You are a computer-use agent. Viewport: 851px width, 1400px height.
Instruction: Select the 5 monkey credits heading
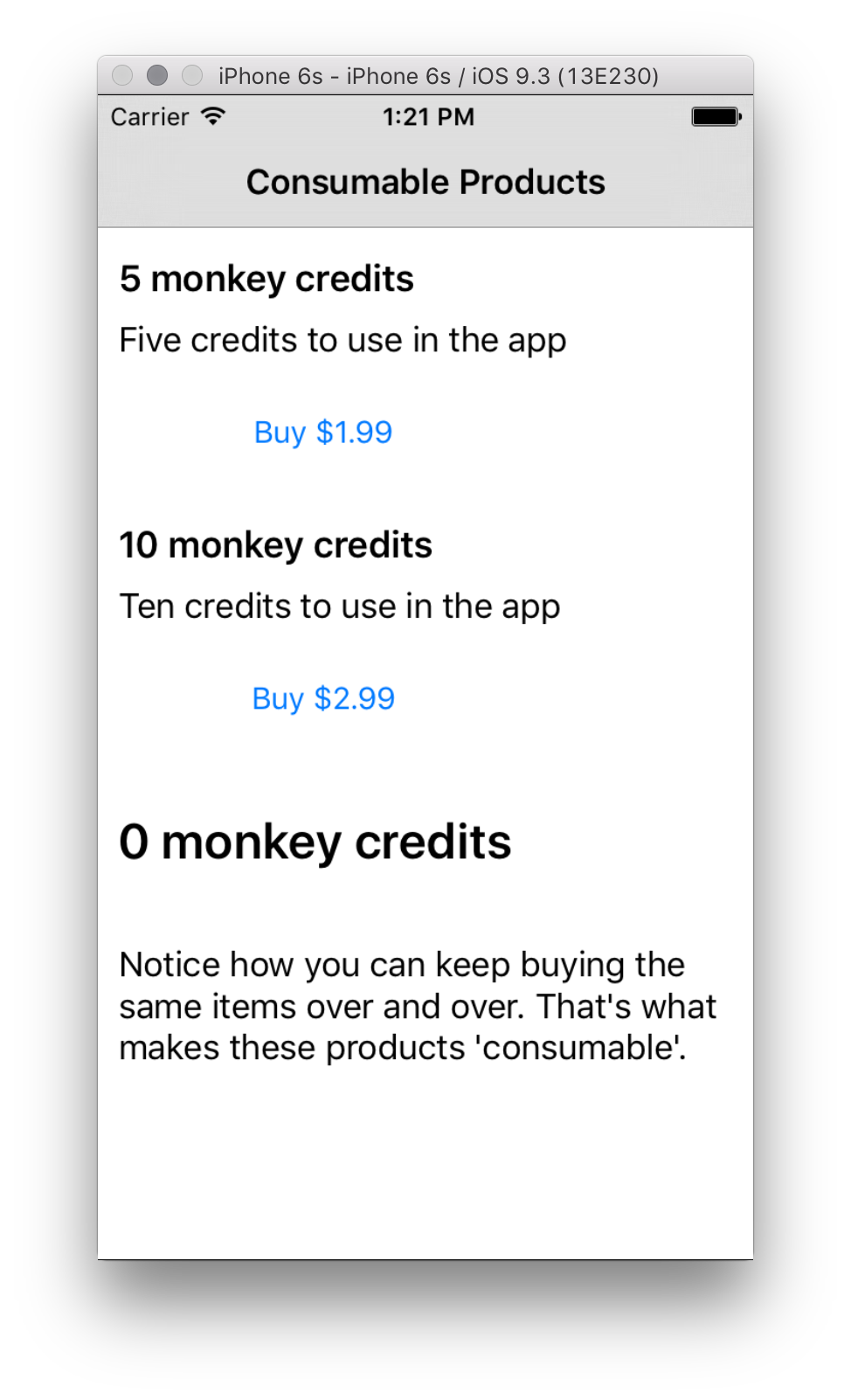[266, 278]
